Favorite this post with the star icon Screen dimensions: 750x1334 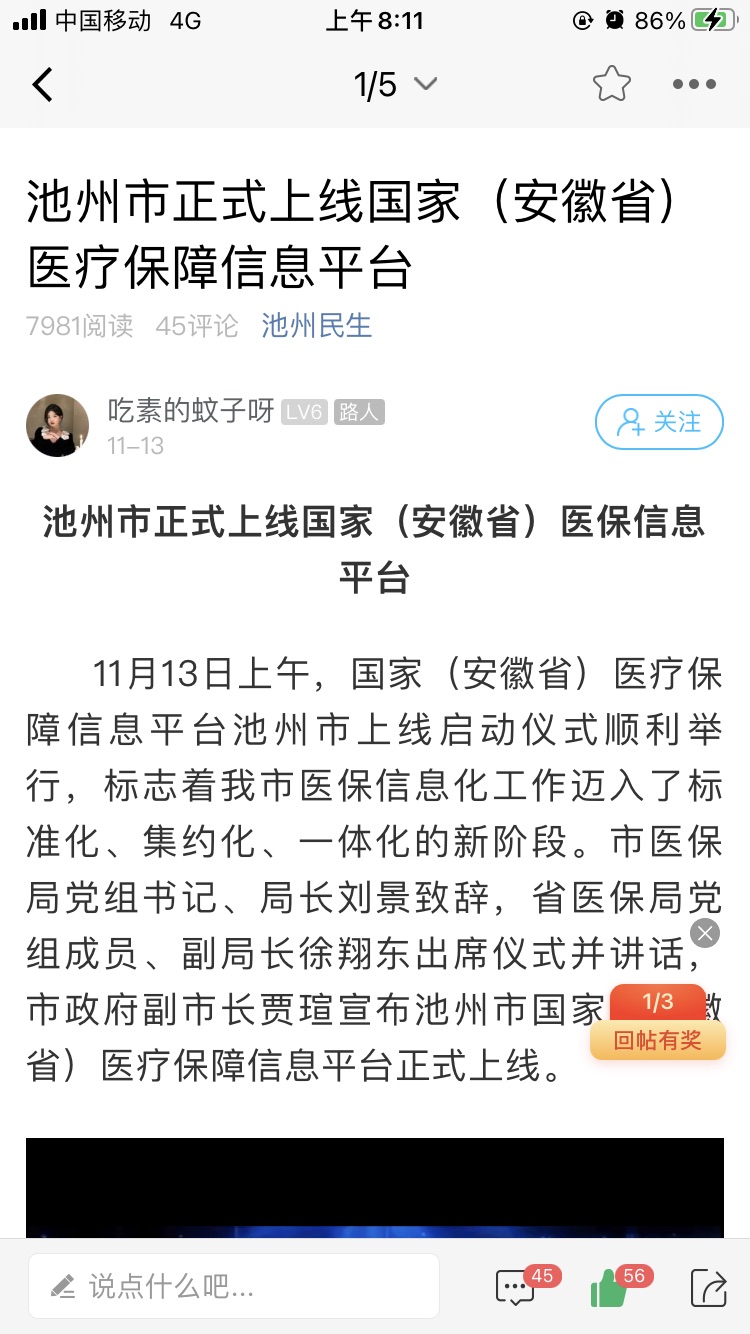click(611, 85)
